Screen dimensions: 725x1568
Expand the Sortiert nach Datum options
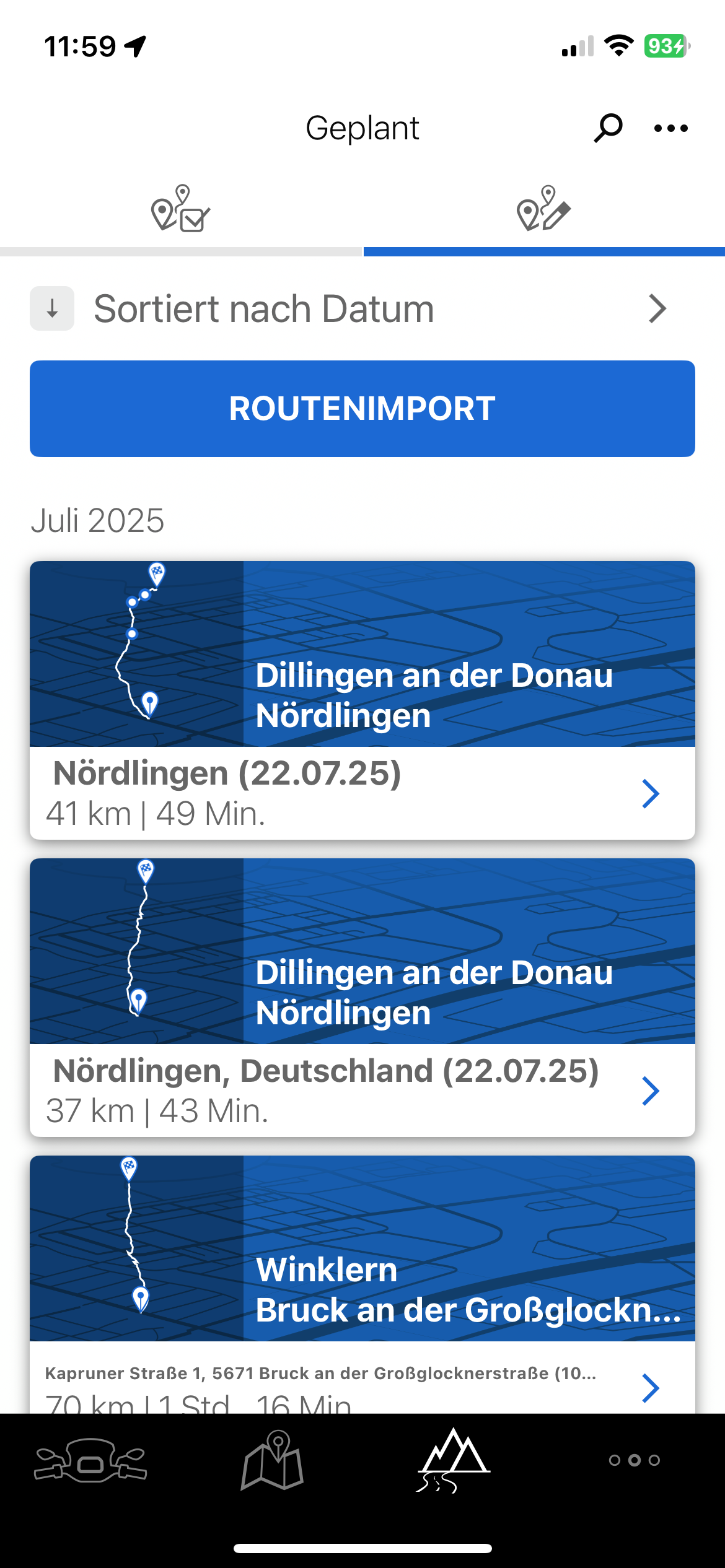click(657, 308)
